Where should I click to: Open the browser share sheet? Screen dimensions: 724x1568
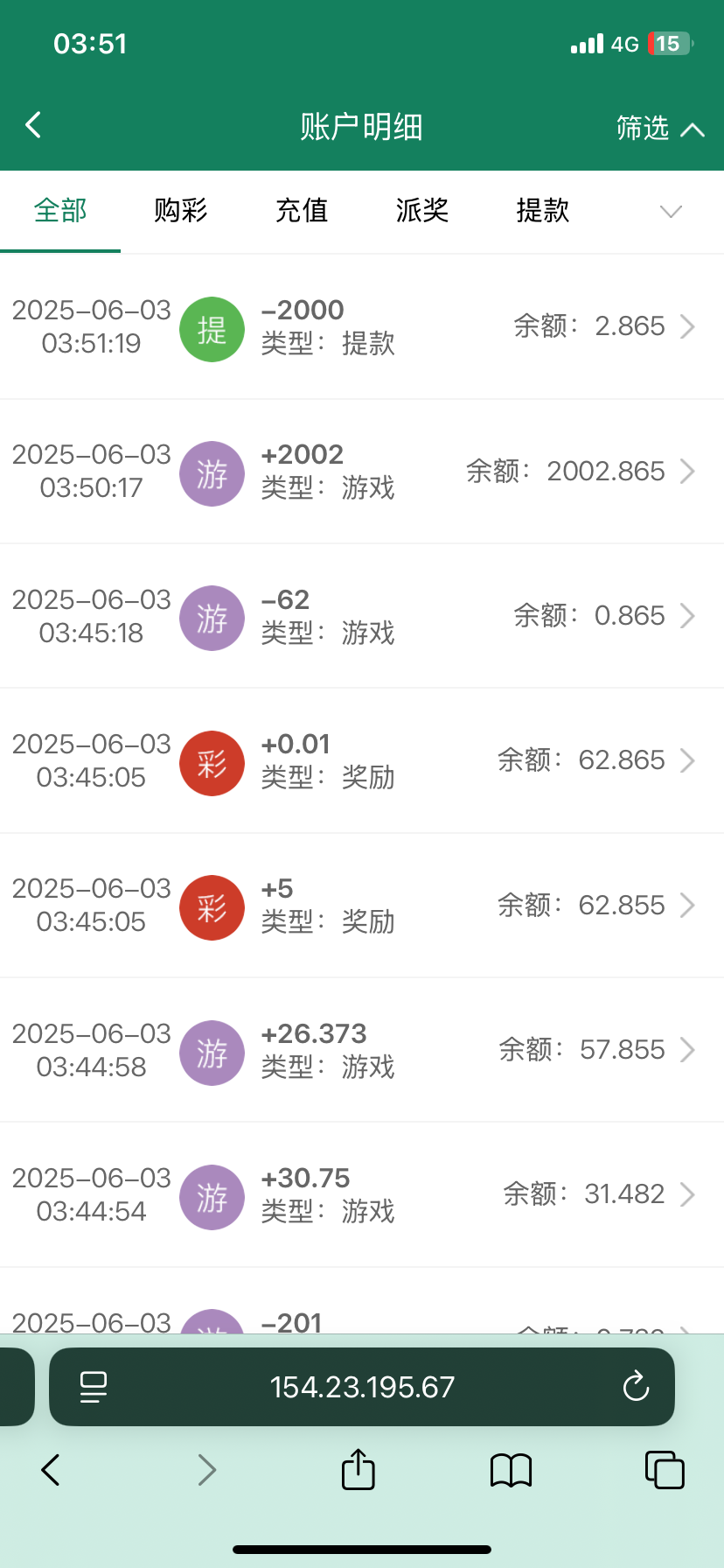(x=358, y=1470)
